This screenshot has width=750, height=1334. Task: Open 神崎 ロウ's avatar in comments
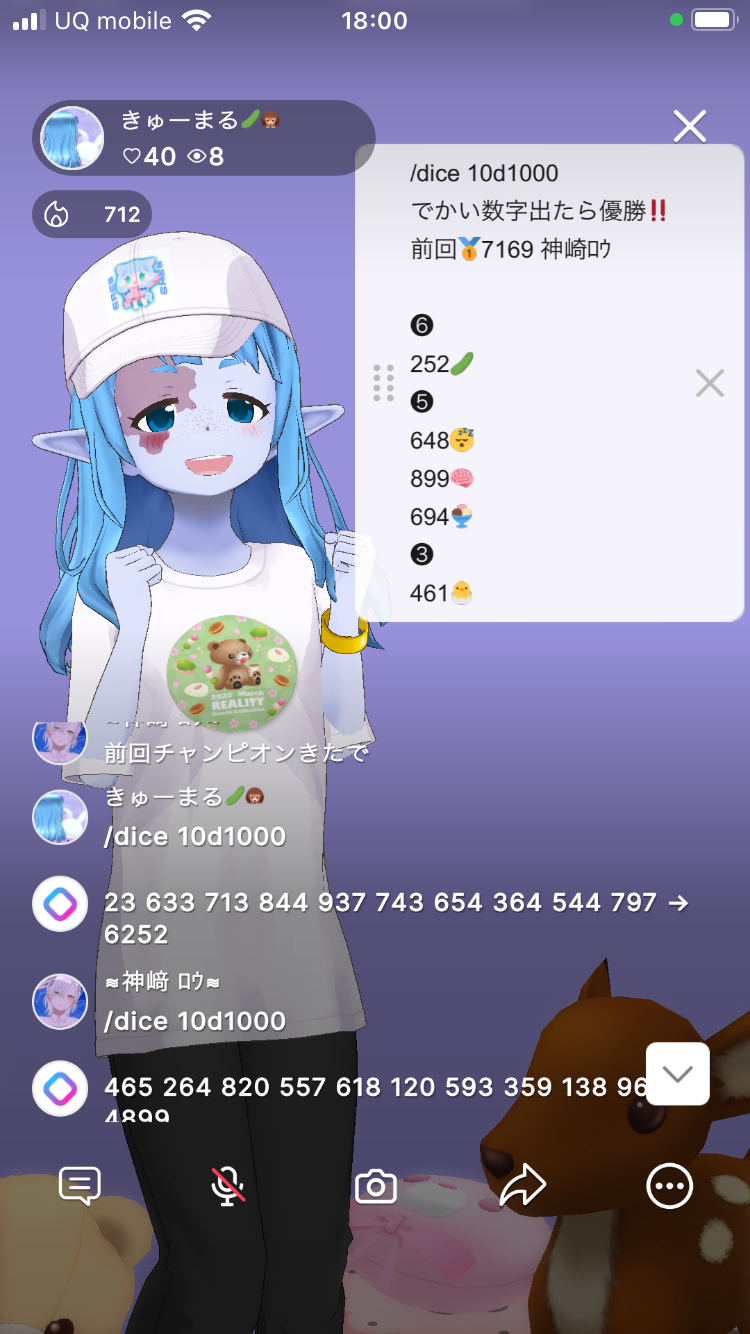pos(60,1002)
